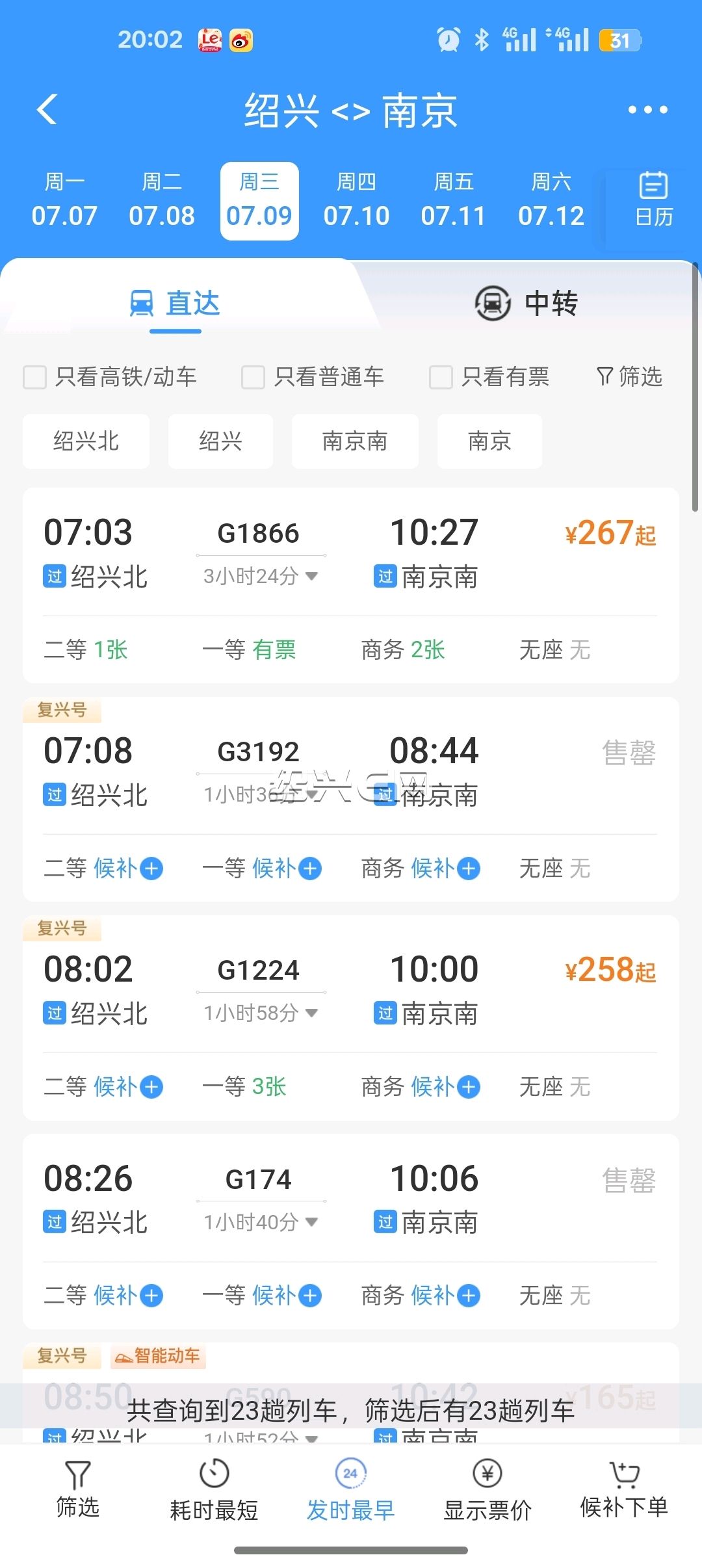Check 只看高铁/动车 filter box
Viewport: 702px width, 1568px height.
point(34,377)
